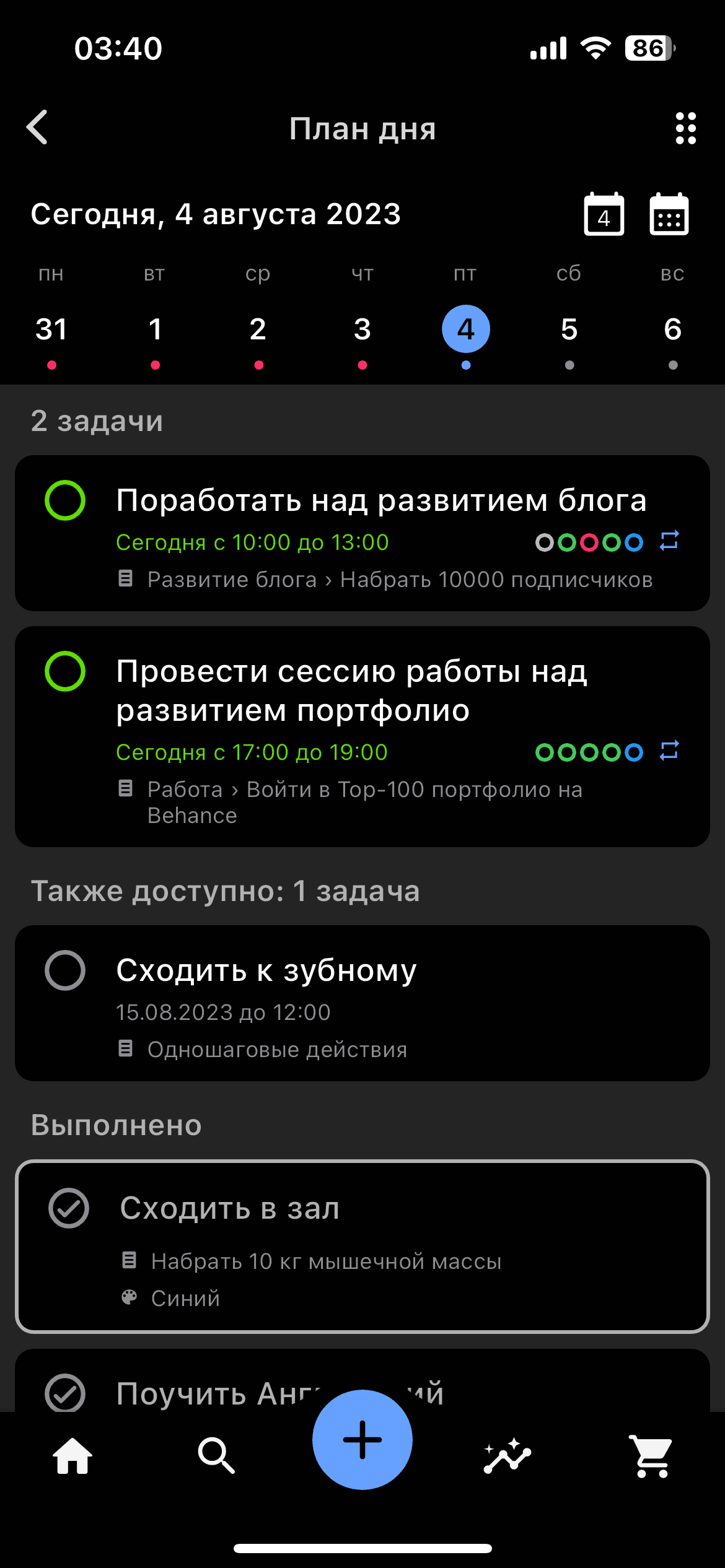Go back using the top-left arrow

tap(37, 128)
